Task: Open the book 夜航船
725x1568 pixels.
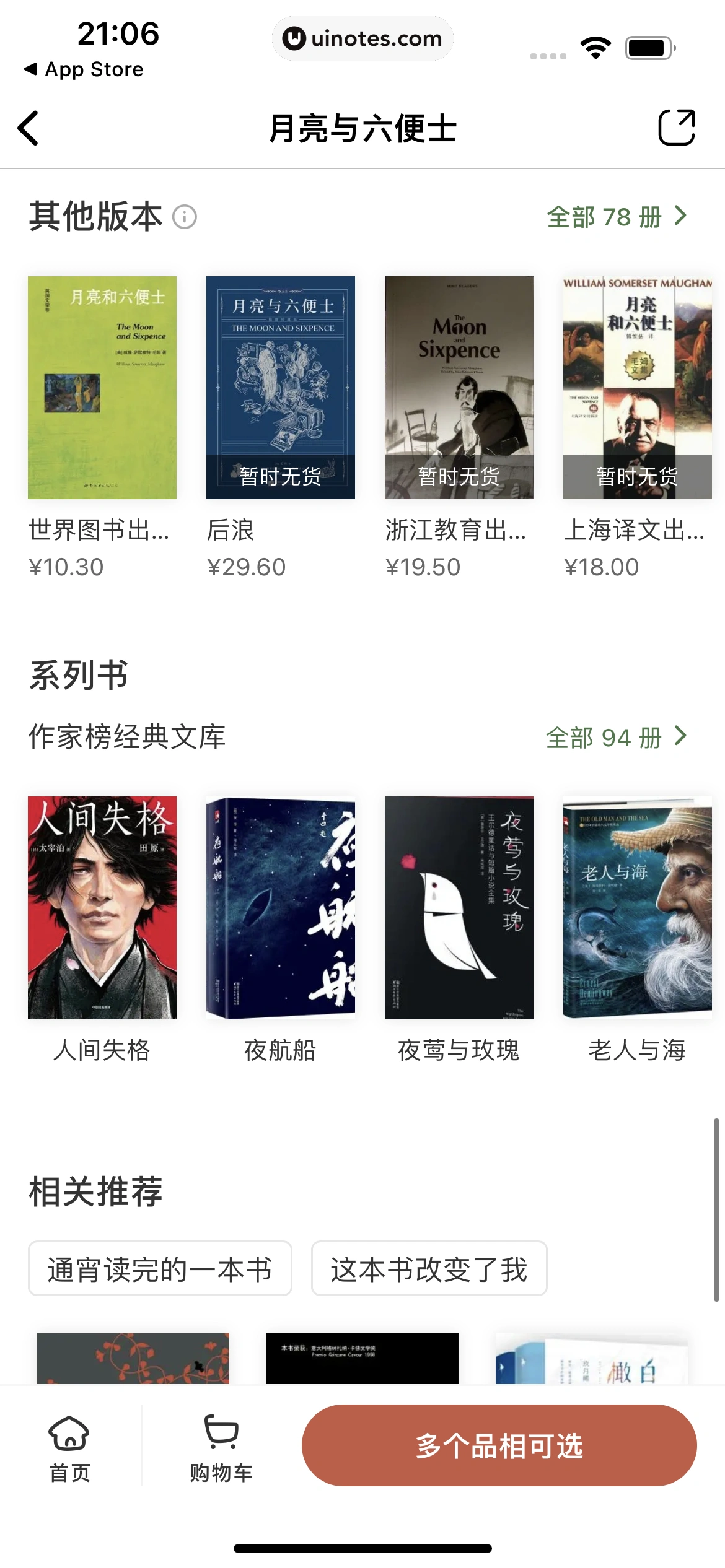Action: (x=281, y=908)
